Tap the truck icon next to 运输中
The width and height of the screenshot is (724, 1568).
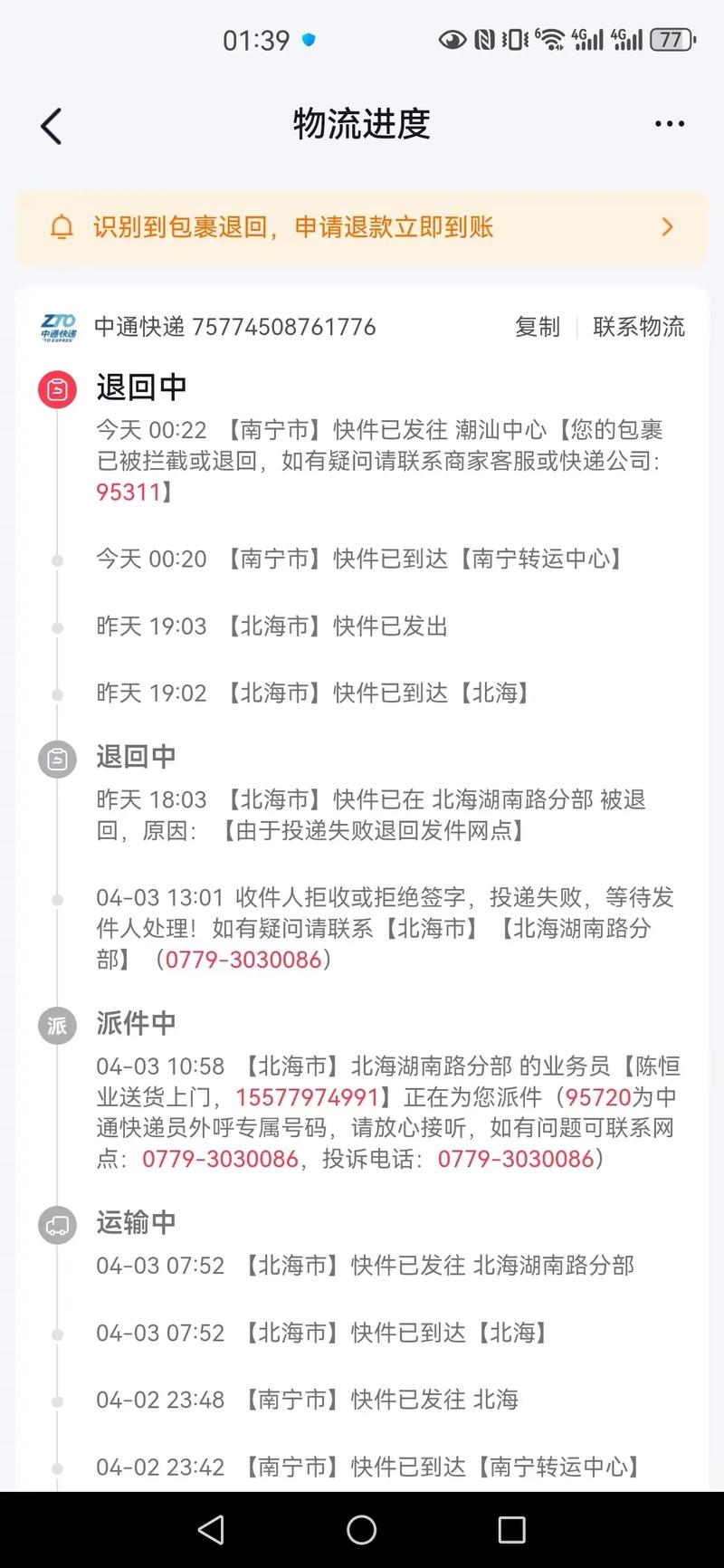[x=57, y=1224]
